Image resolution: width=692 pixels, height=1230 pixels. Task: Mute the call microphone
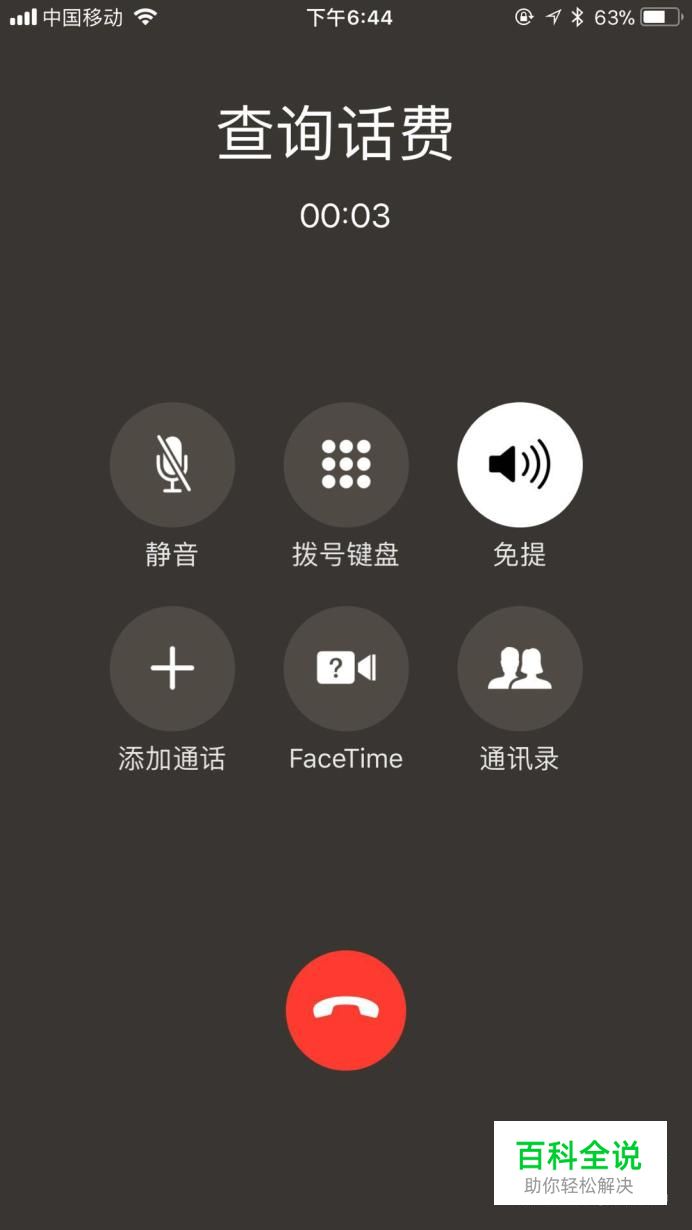[172, 465]
